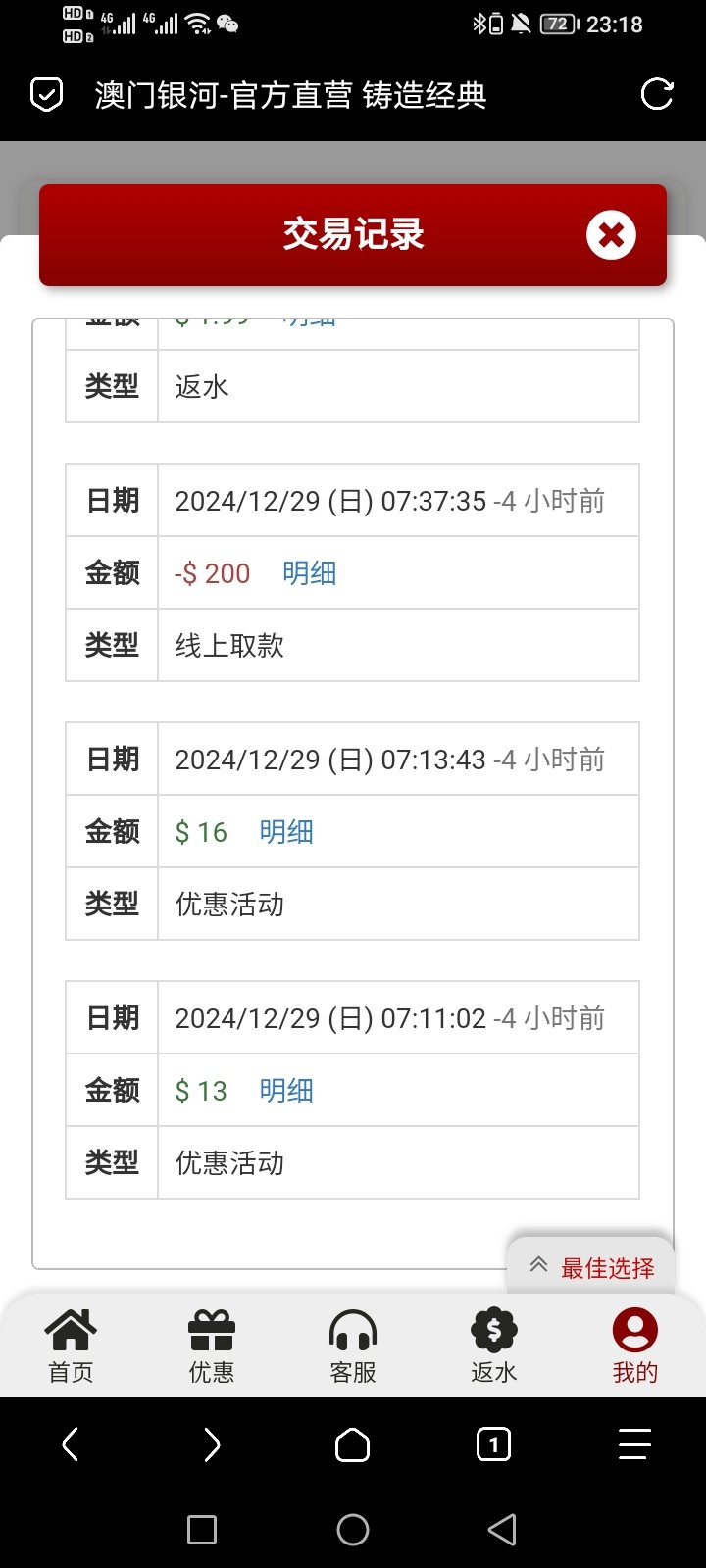Tap the system recent apps square
The height and width of the screenshot is (1568, 706).
pos(202,1530)
